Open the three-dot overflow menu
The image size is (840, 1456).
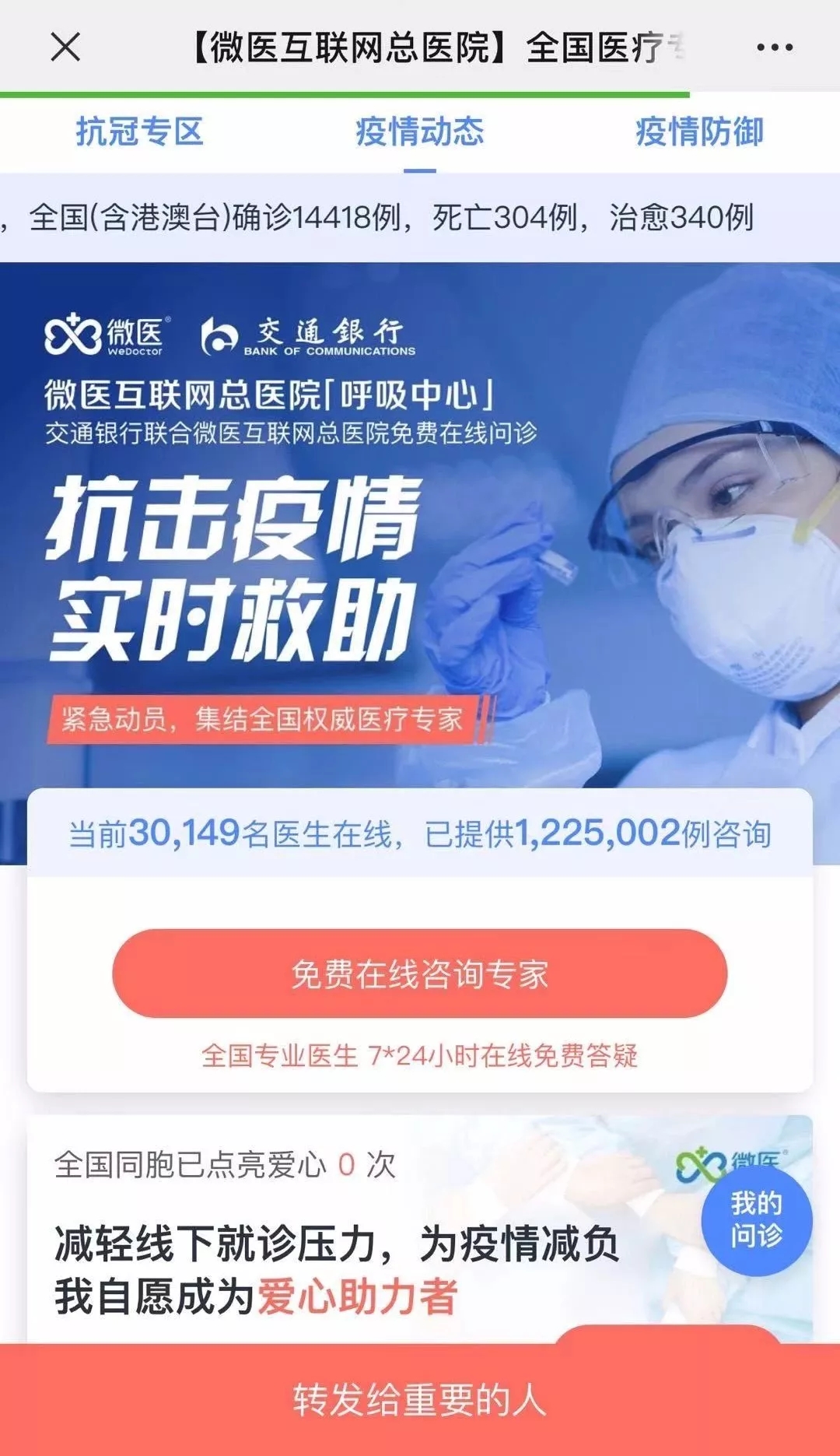(x=775, y=47)
